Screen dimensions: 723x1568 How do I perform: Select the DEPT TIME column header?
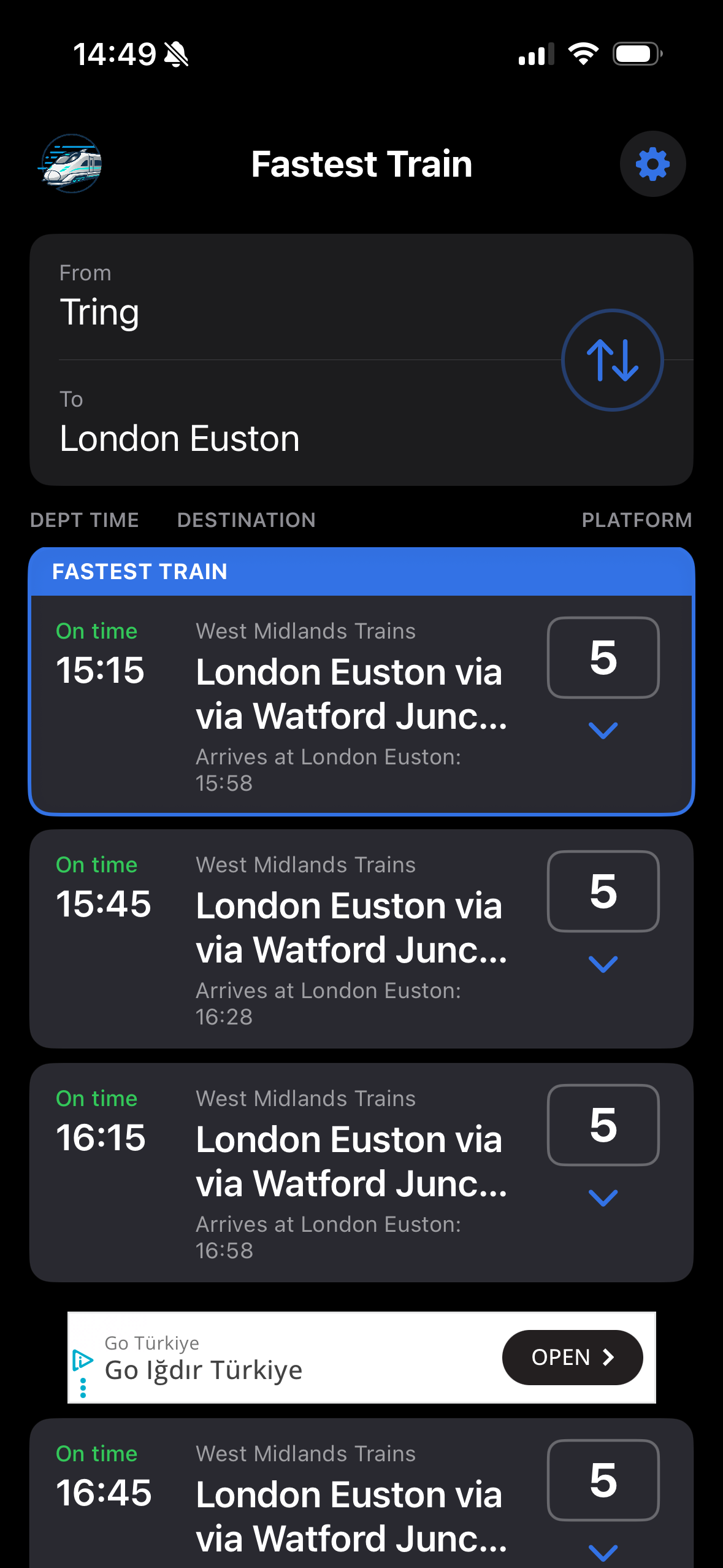click(83, 519)
